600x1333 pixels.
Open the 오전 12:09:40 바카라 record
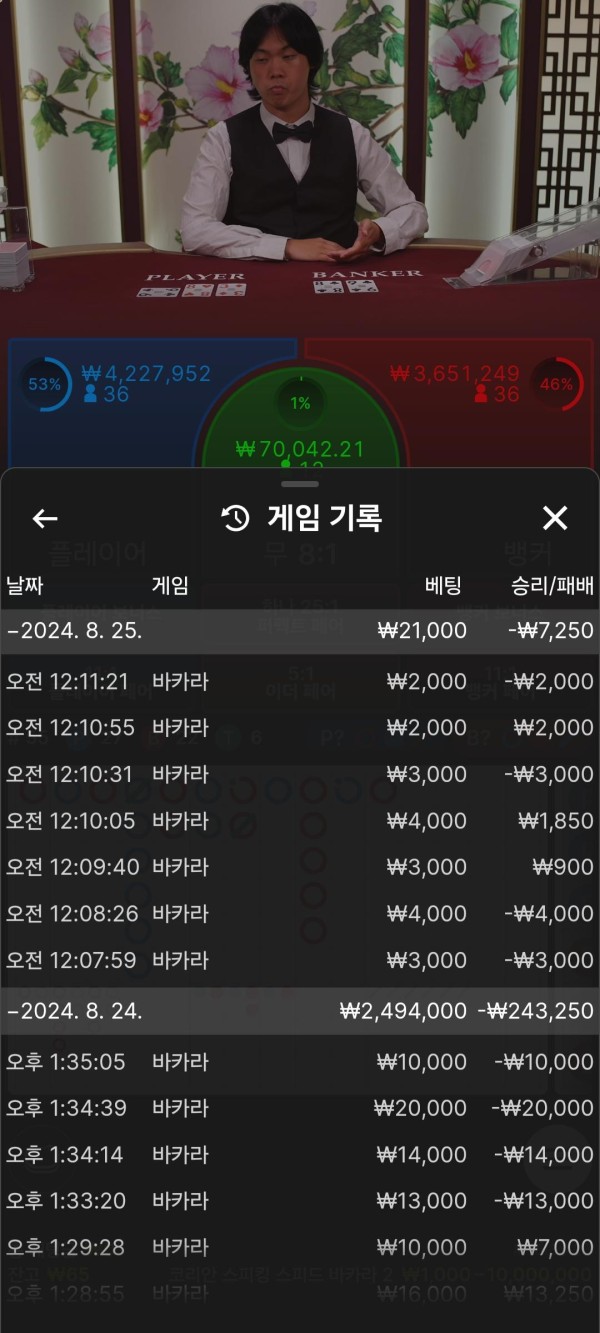pyautogui.click(x=300, y=868)
